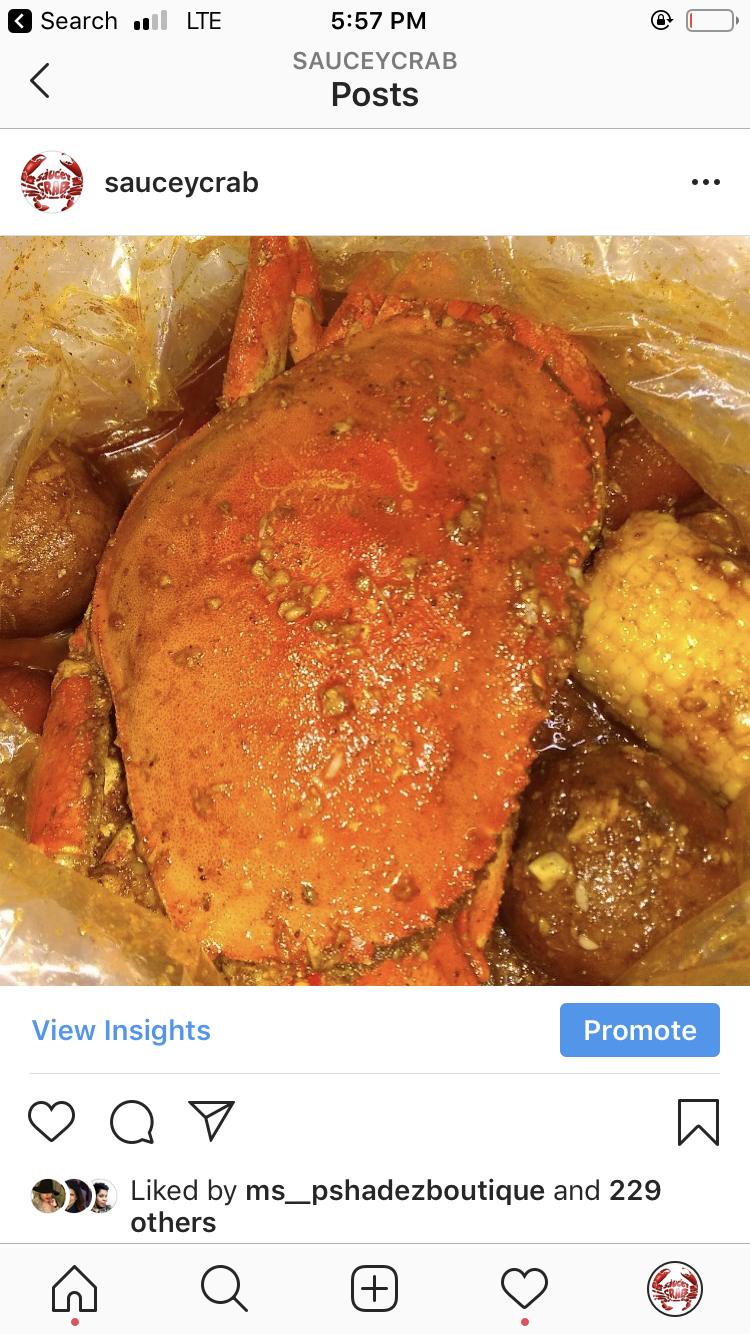Screen dimensions: 750x1334
Task: Open the post options three-dot menu
Action: (x=706, y=182)
